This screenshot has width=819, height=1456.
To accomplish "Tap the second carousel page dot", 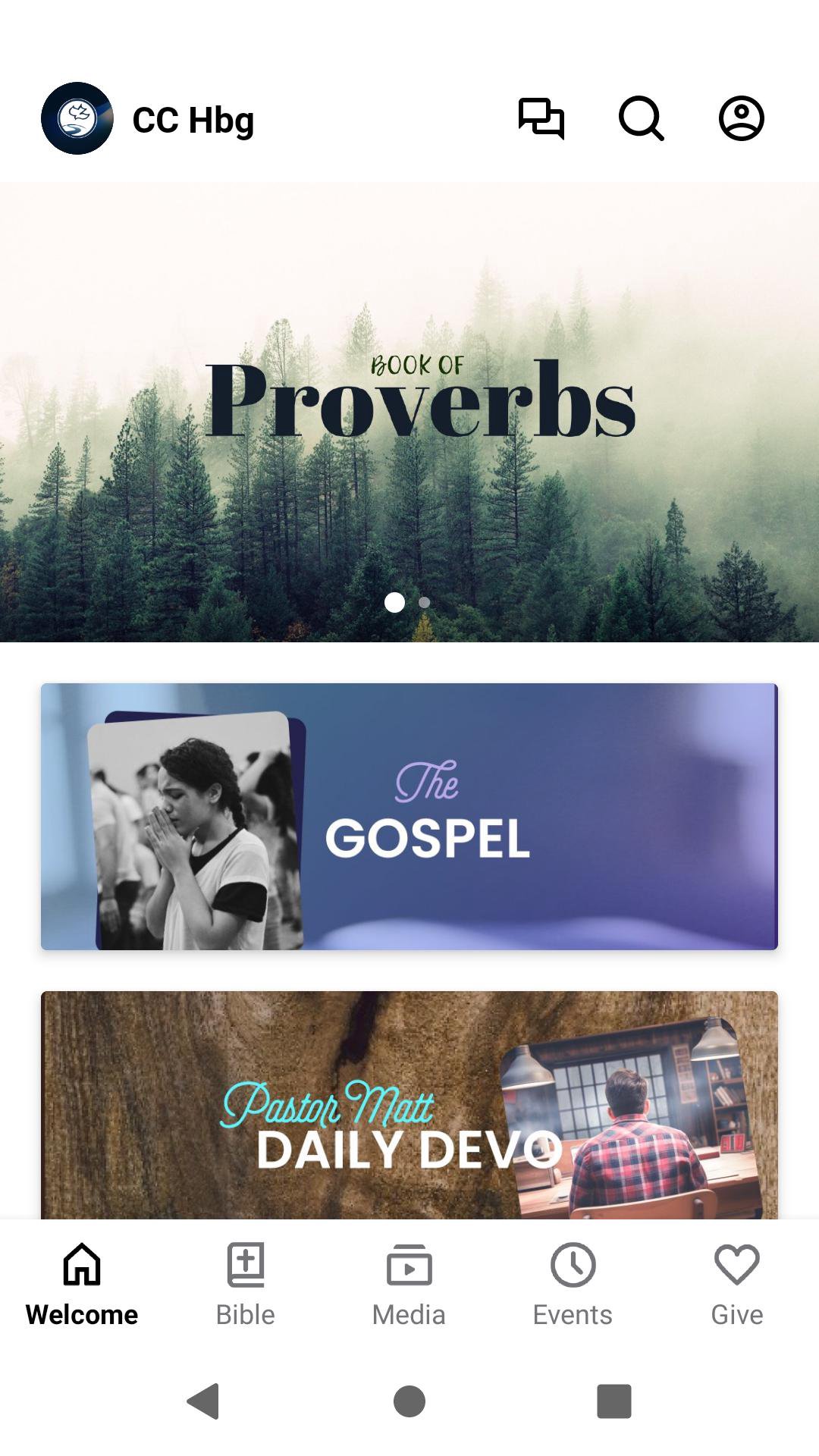I will pos(425,603).
